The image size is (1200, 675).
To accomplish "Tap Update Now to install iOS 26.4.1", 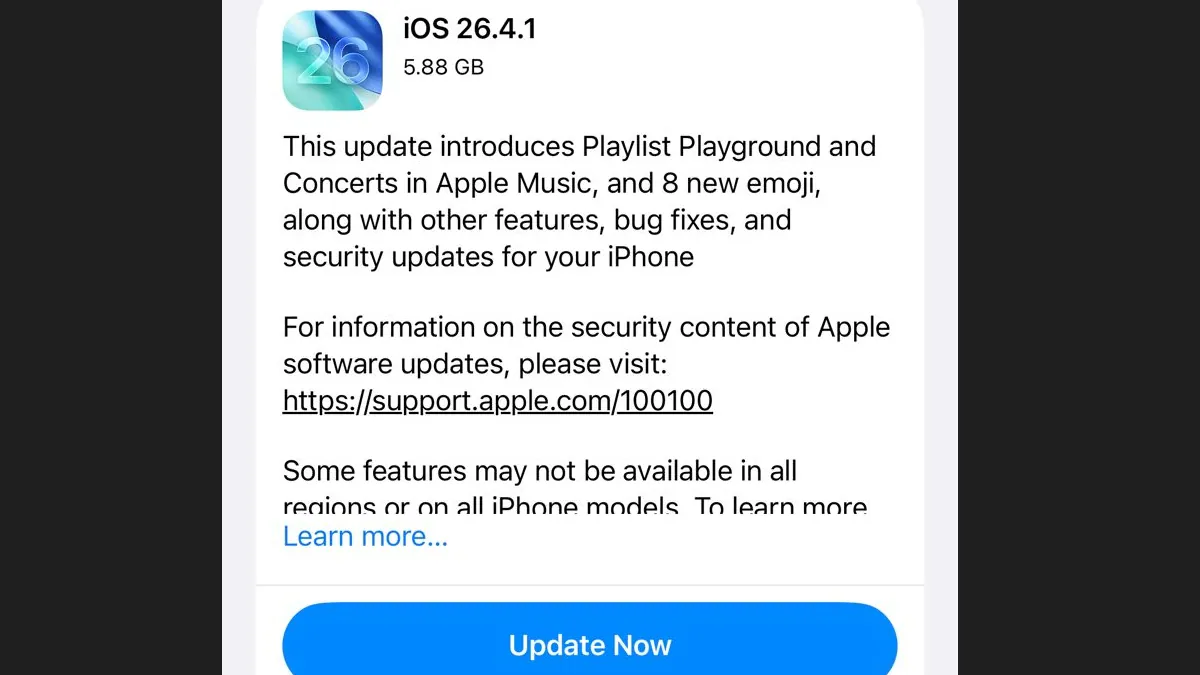I will tap(589, 645).
